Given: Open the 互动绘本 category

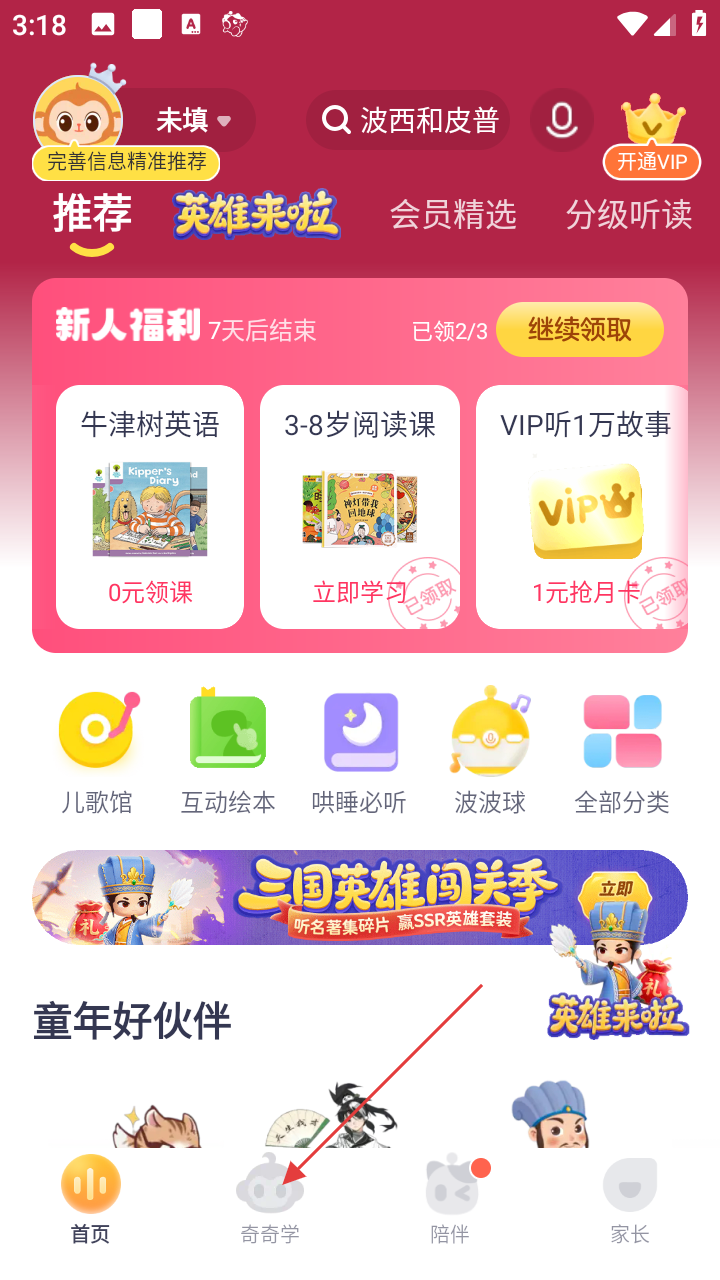Looking at the screenshot, I should [228, 752].
